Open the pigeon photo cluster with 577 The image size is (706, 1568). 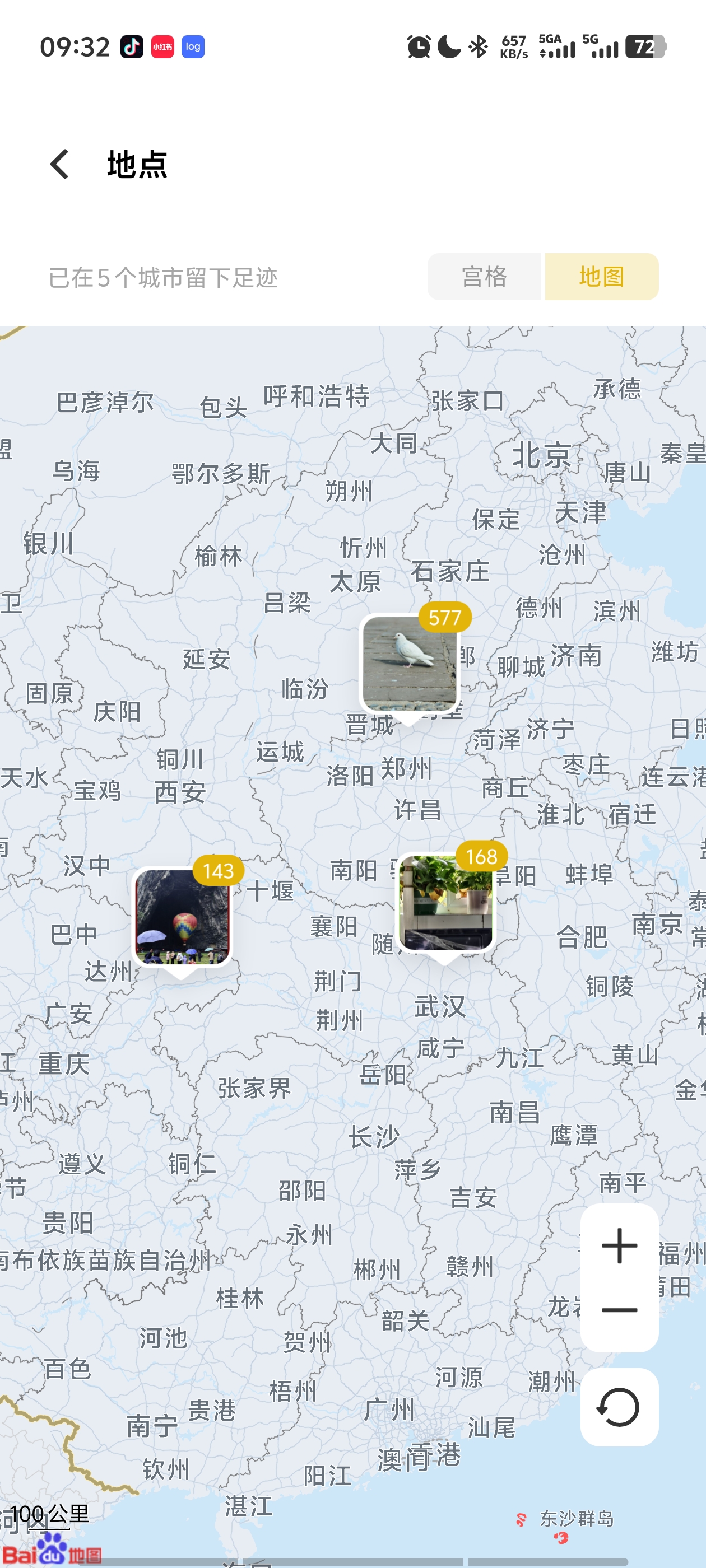pos(410,664)
